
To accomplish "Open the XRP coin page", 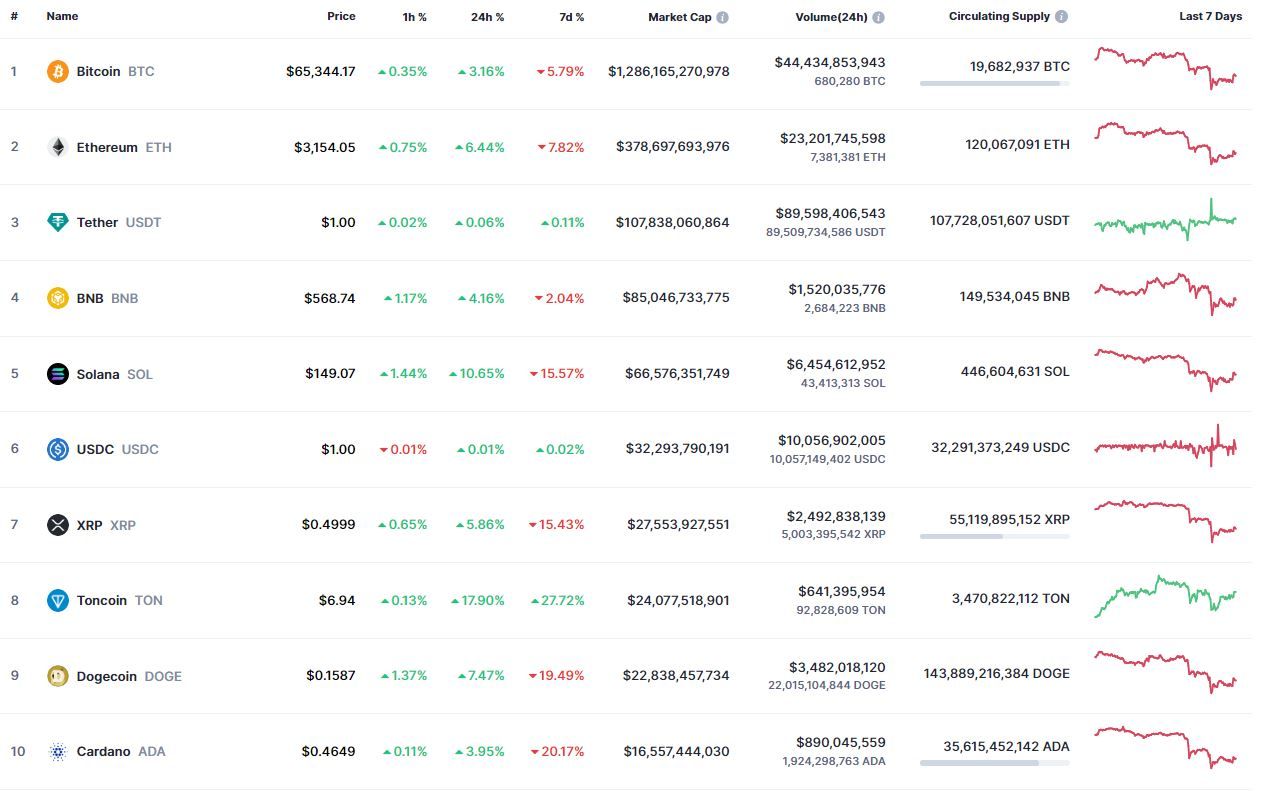I will tap(89, 525).
